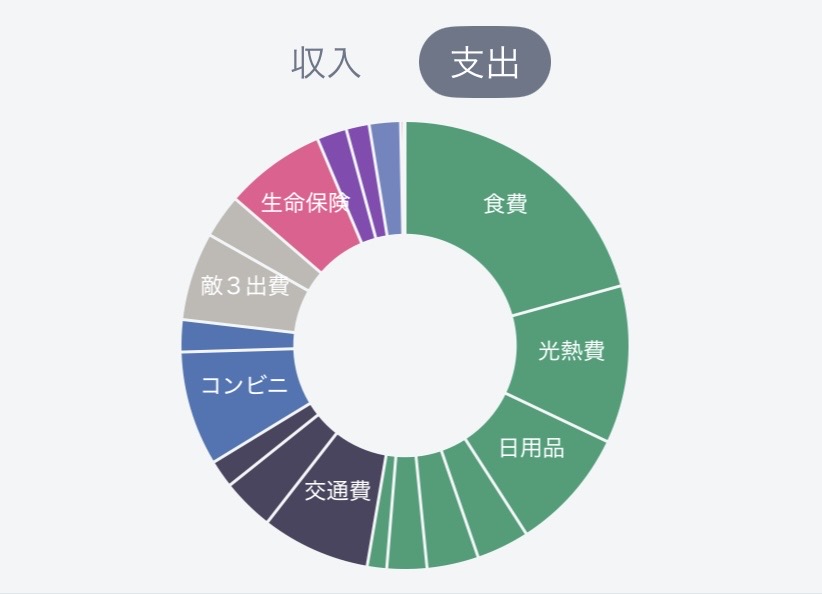Tap the 食費 segment of the chart
Viewport: 822px width, 594px height.
coord(506,206)
